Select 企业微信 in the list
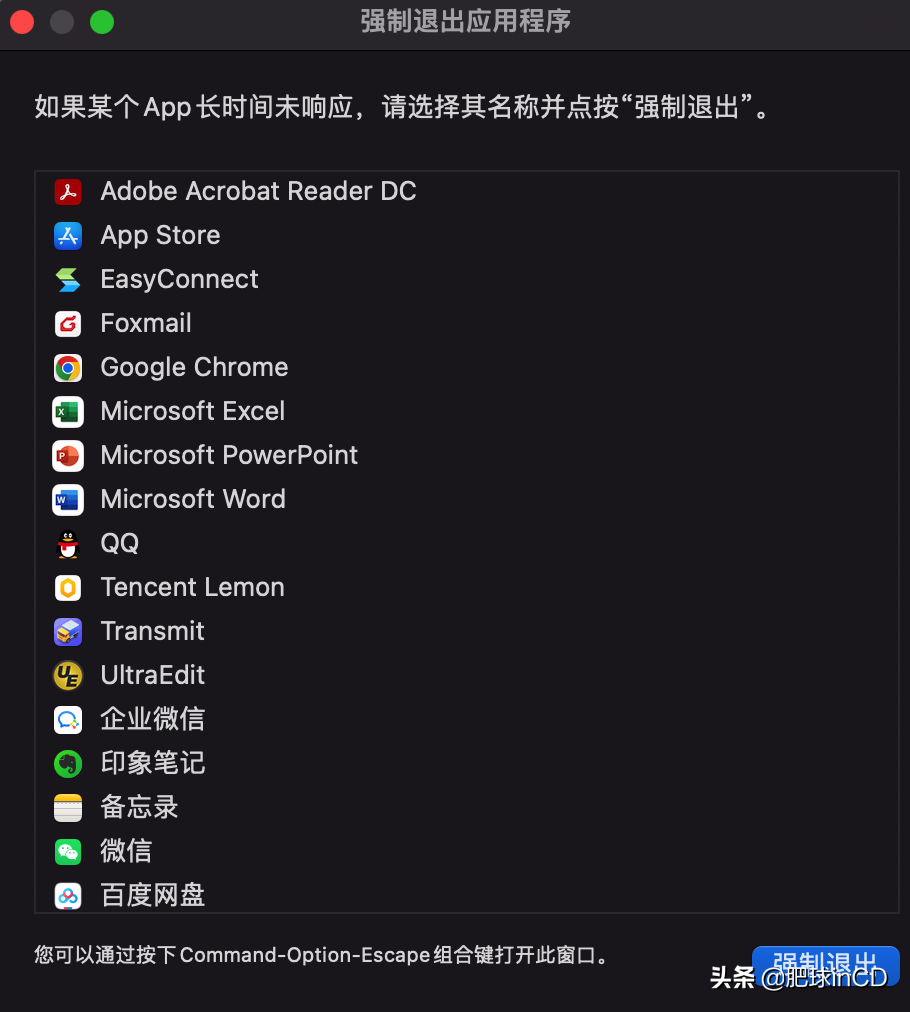This screenshot has height=1012, width=910. [x=152, y=719]
